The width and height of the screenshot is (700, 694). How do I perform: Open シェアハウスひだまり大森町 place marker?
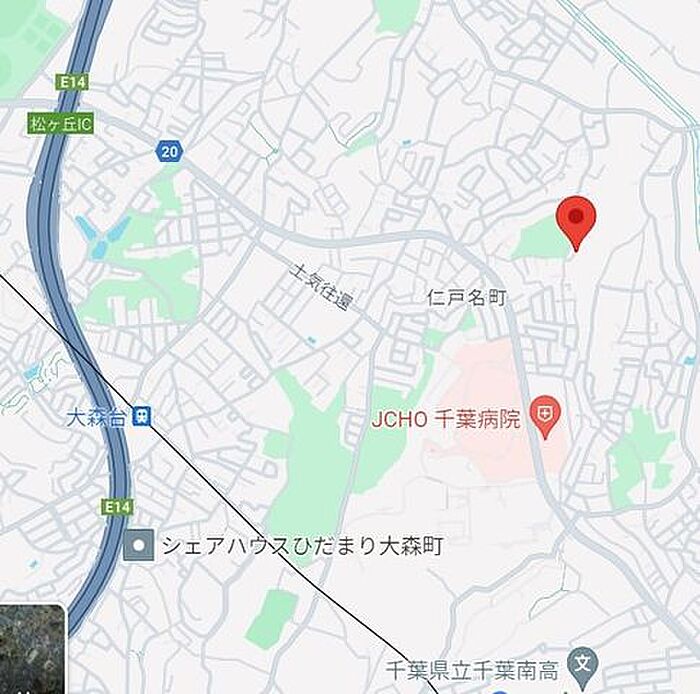pyautogui.click(x=139, y=545)
